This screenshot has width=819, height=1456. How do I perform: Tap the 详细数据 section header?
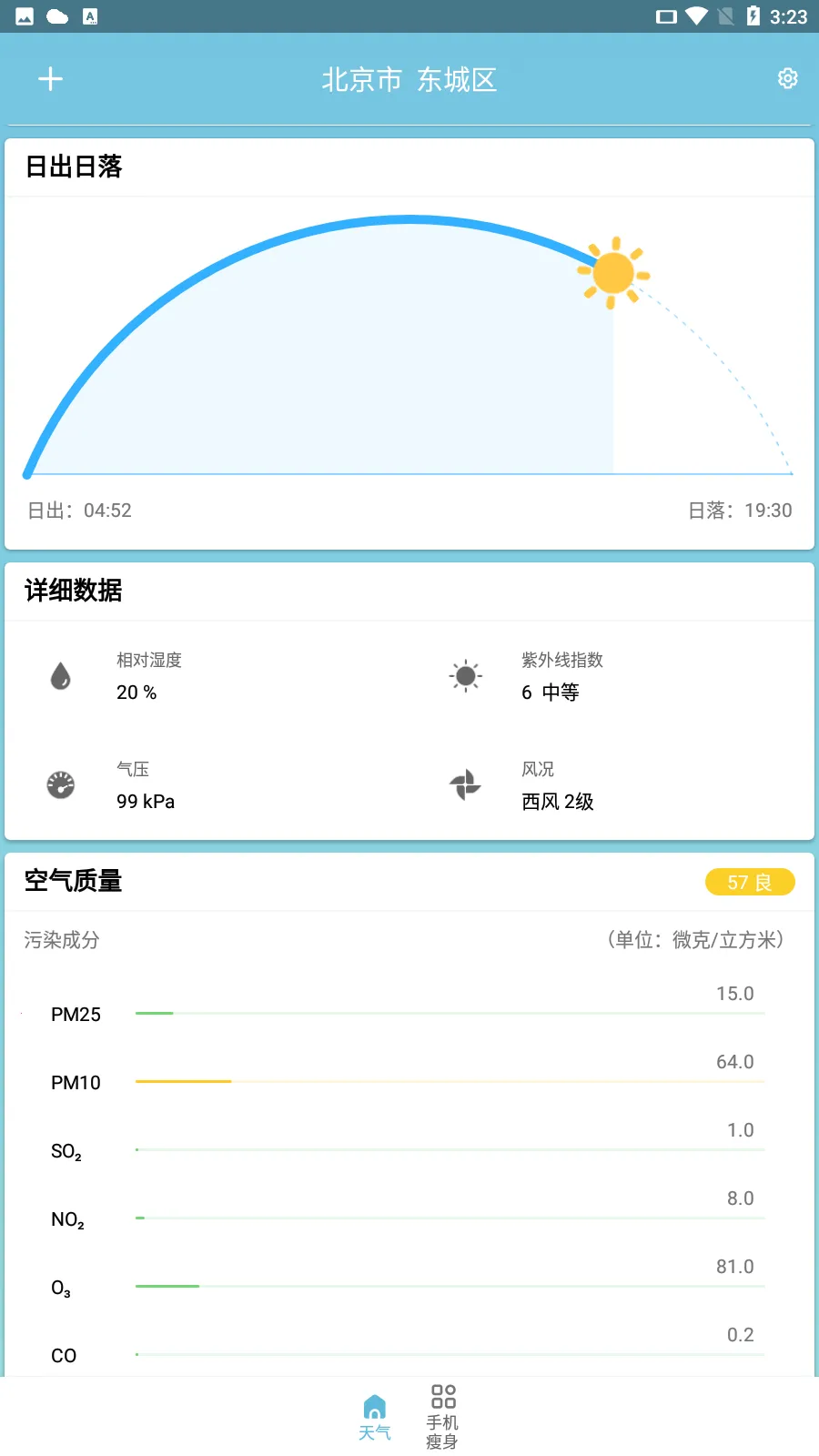pos(71,591)
